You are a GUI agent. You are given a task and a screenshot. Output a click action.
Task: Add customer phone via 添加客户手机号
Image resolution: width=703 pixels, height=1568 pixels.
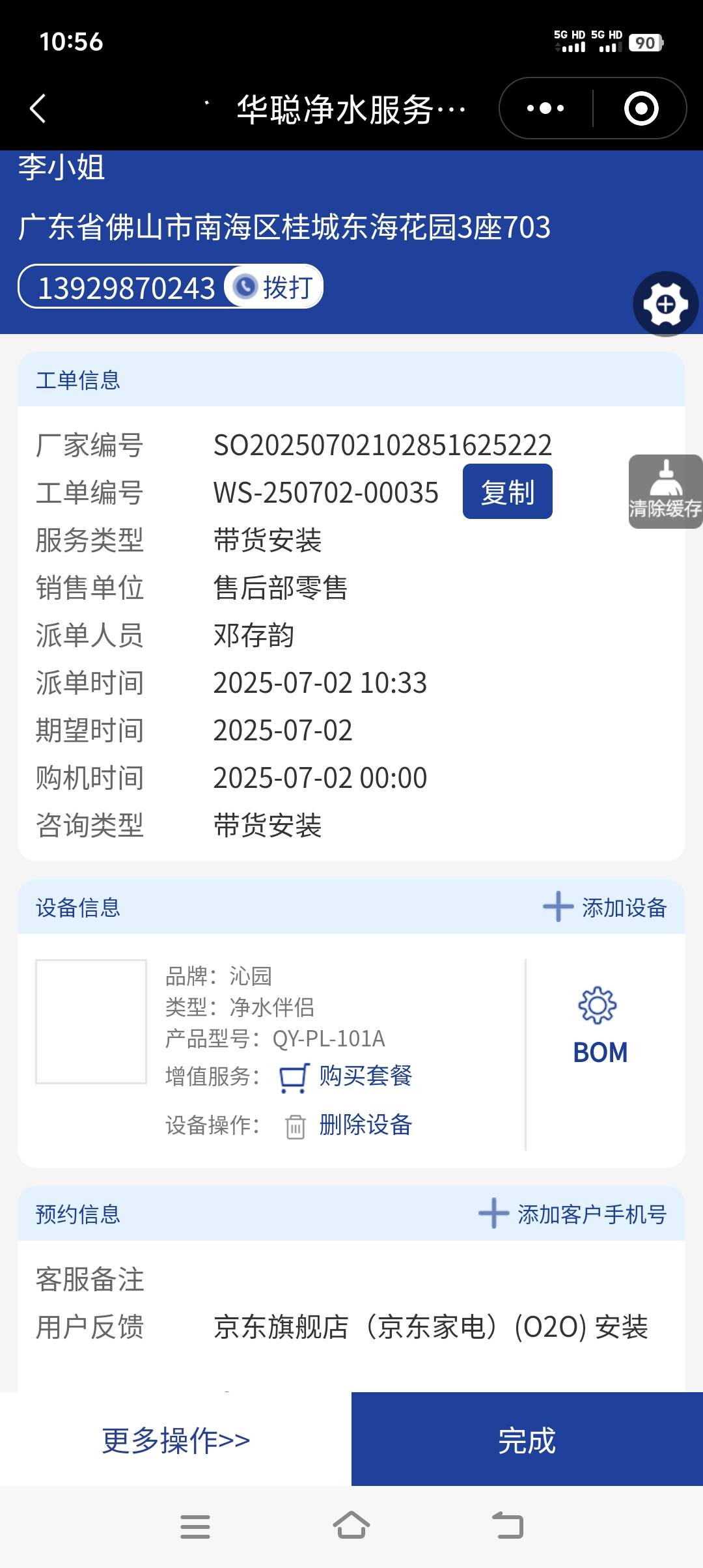[573, 1214]
